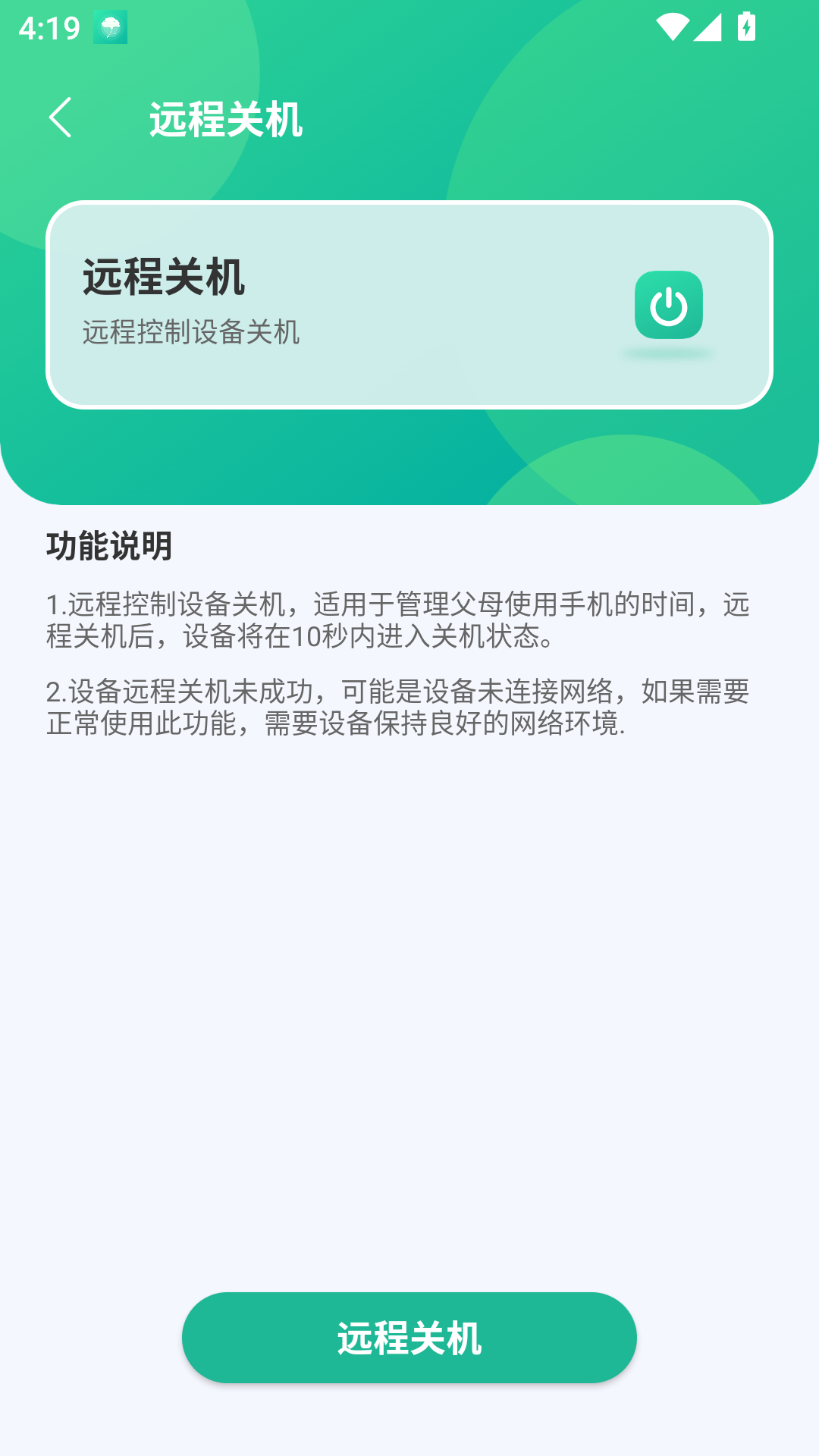The image size is (819, 1456).
Task: Tap the green 远程关机 button
Action: coord(409,1338)
